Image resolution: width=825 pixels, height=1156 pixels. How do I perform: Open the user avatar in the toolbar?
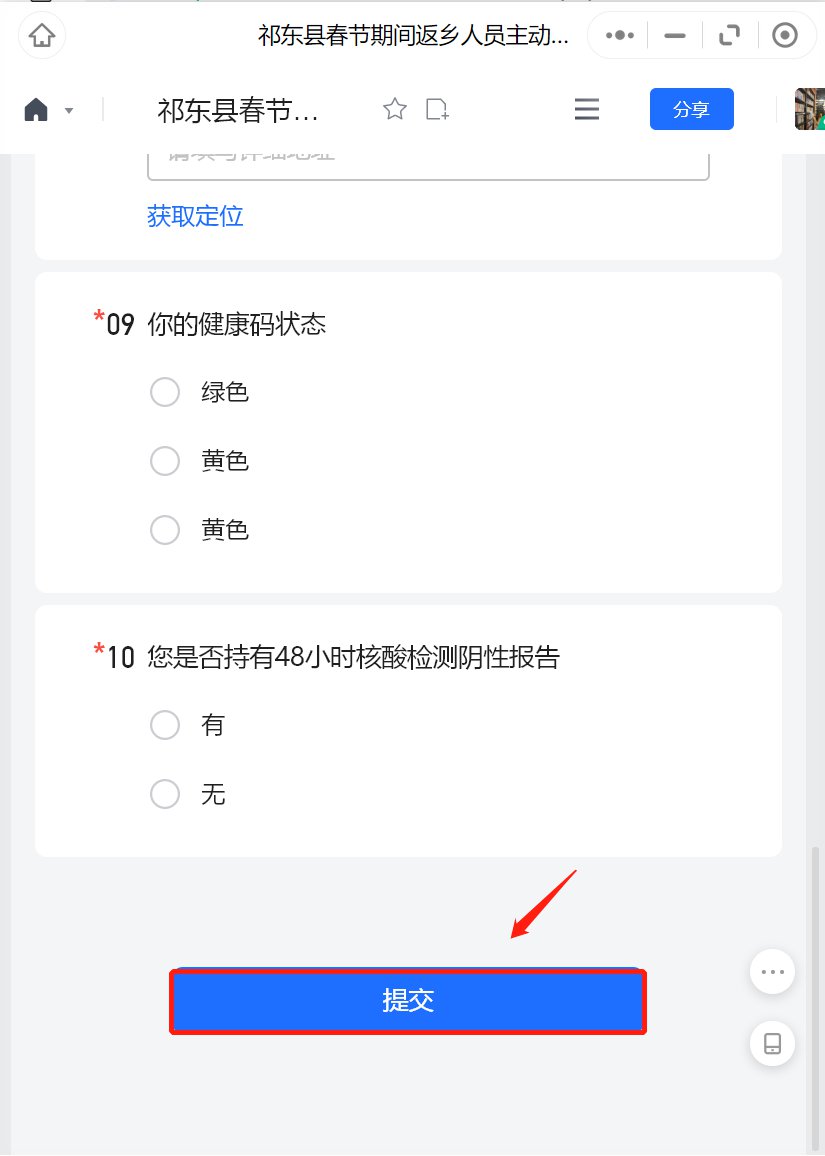point(810,109)
